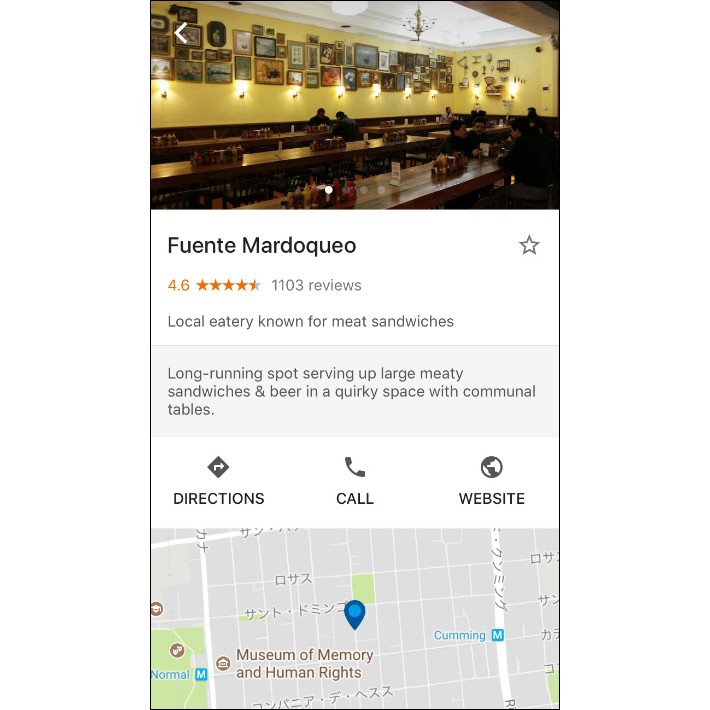Tap the blue location pin on map
This screenshot has height=710, width=710.
click(355, 614)
